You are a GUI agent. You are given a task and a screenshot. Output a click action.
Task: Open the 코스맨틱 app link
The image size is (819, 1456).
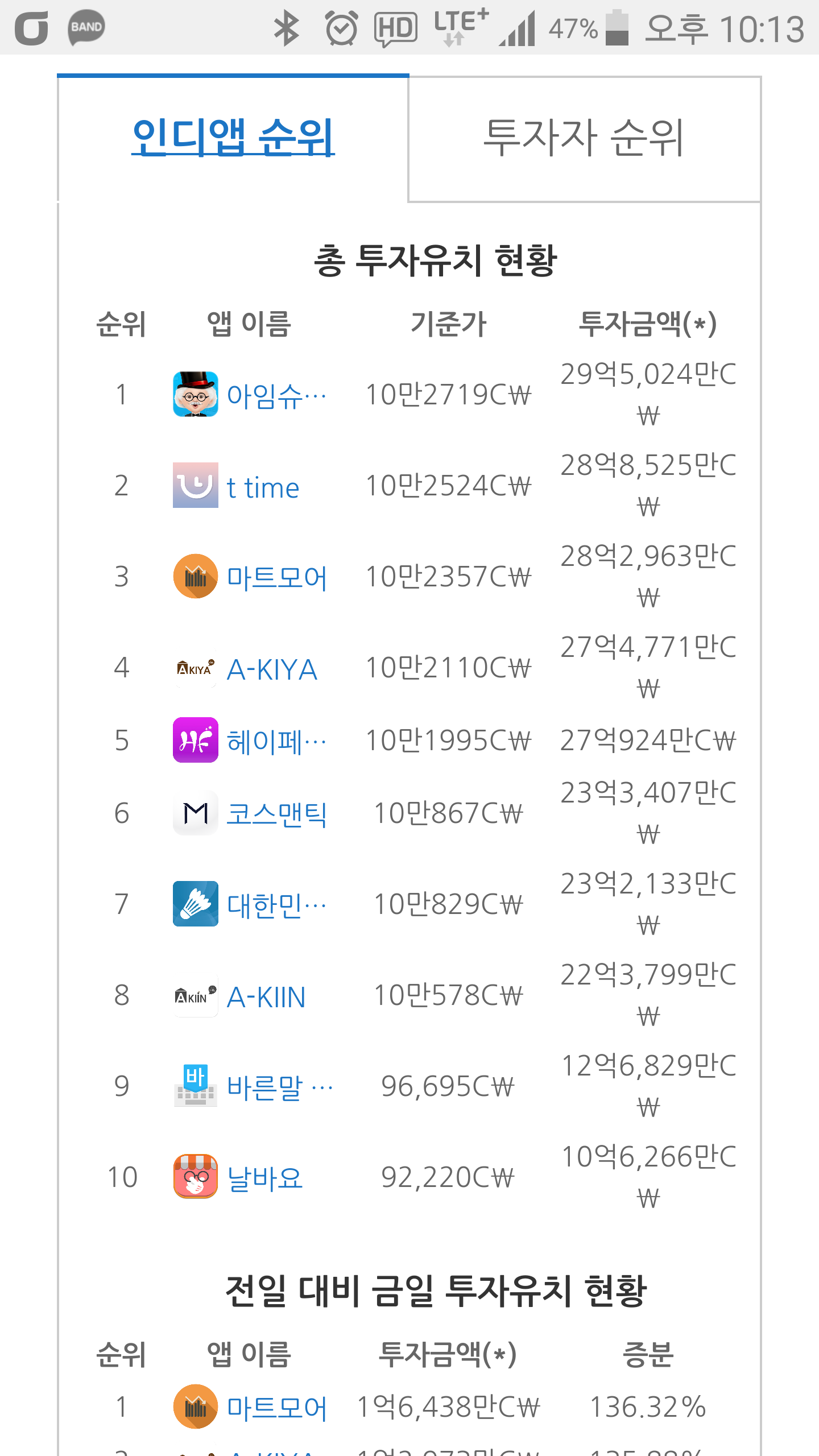point(276,814)
